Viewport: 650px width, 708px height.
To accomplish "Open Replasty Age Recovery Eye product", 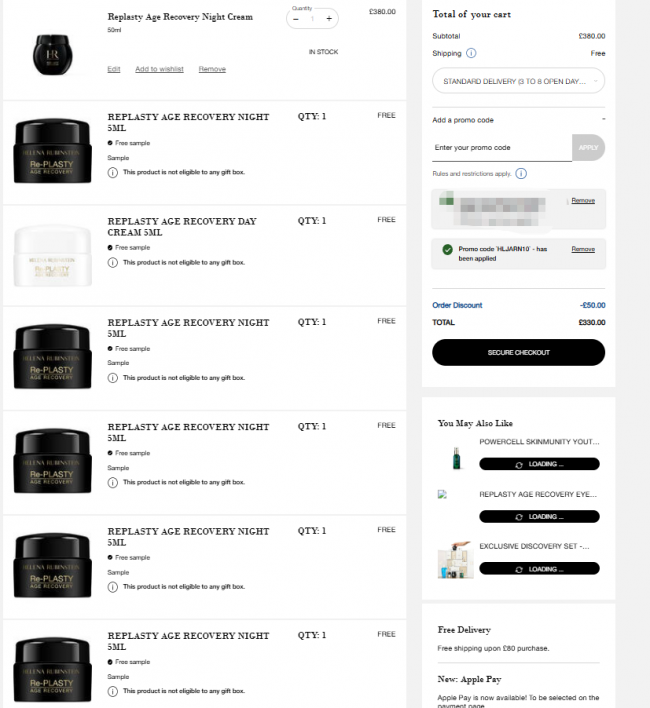I will pyautogui.click(x=538, y=494).
